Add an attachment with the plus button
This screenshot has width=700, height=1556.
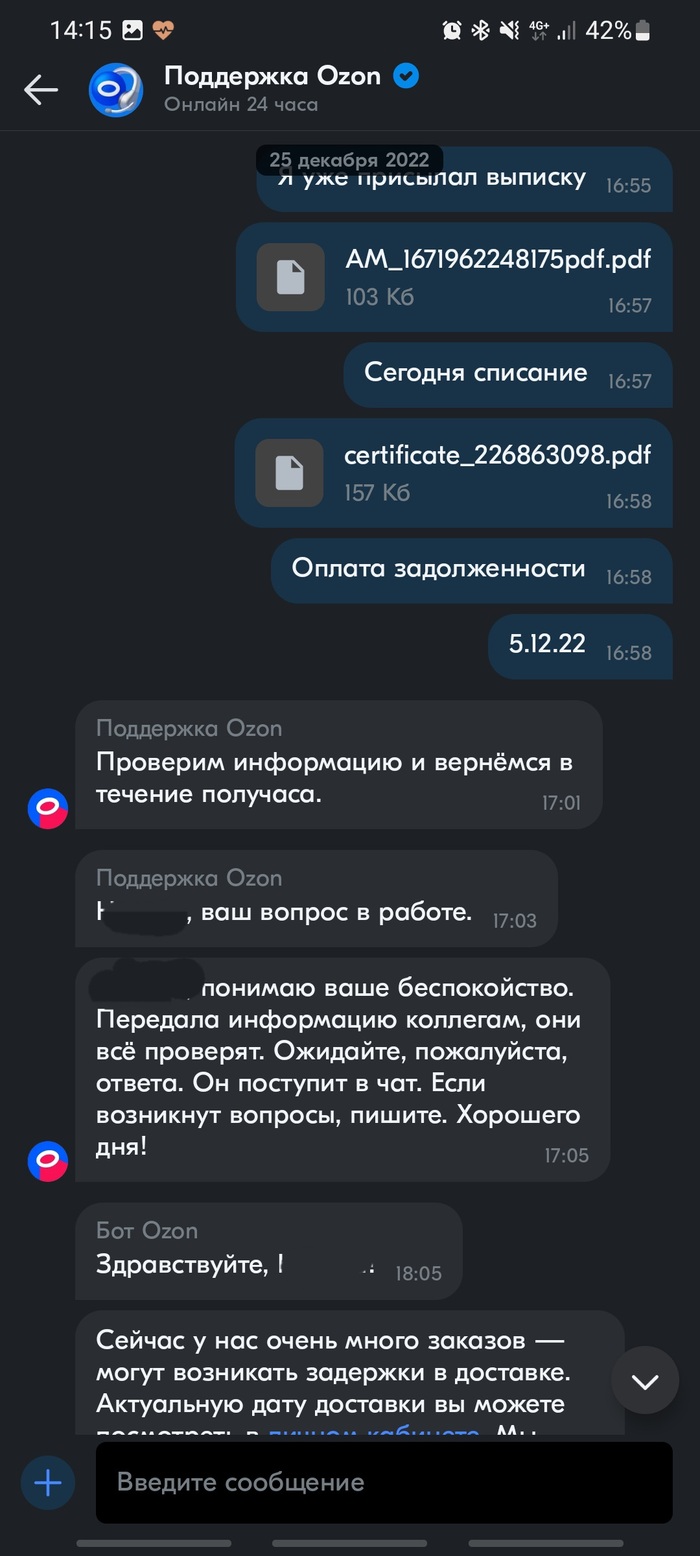(x=48, y=1482)
